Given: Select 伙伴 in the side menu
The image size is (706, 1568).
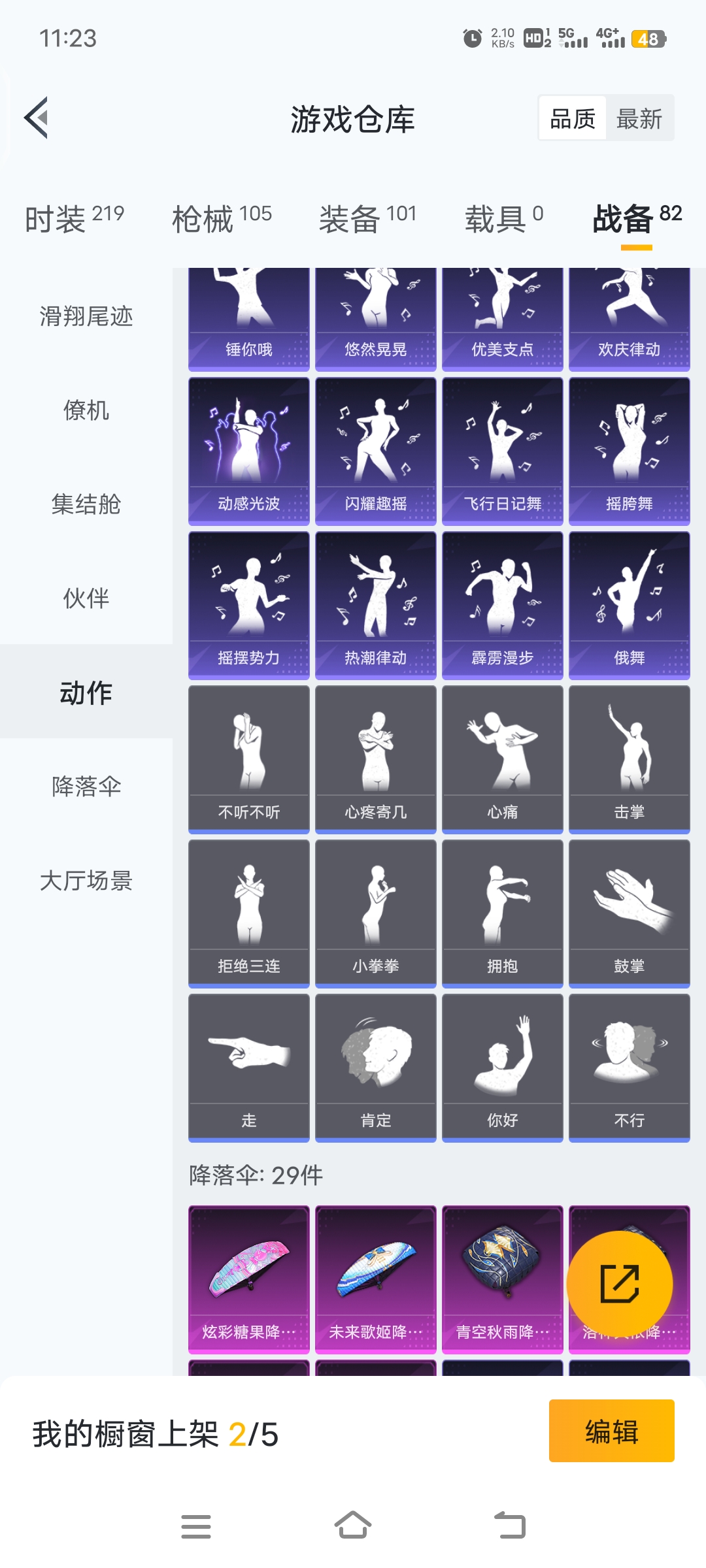Looking at the screenshot, I should (x=86, y=598).
